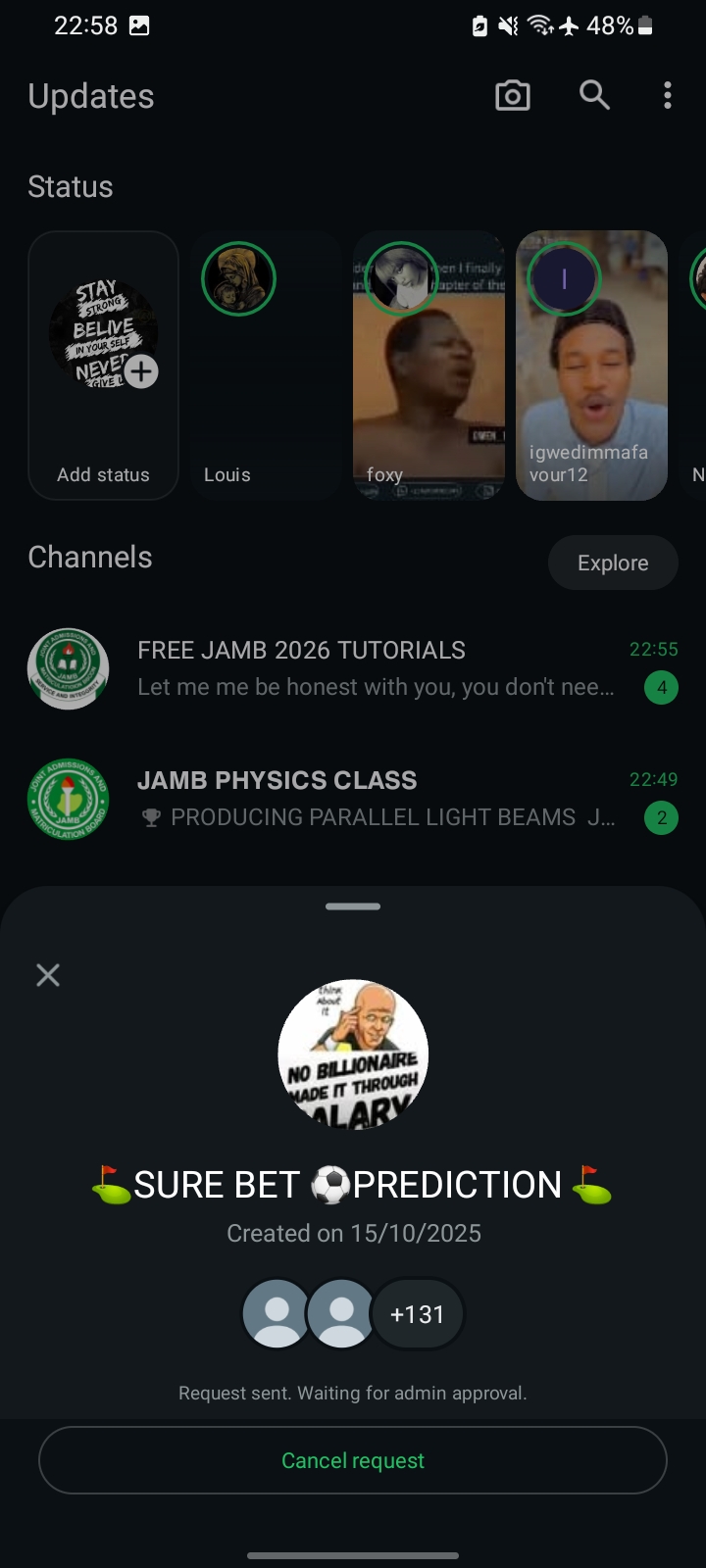Cancel the group join request

(x=353, y=1460)
